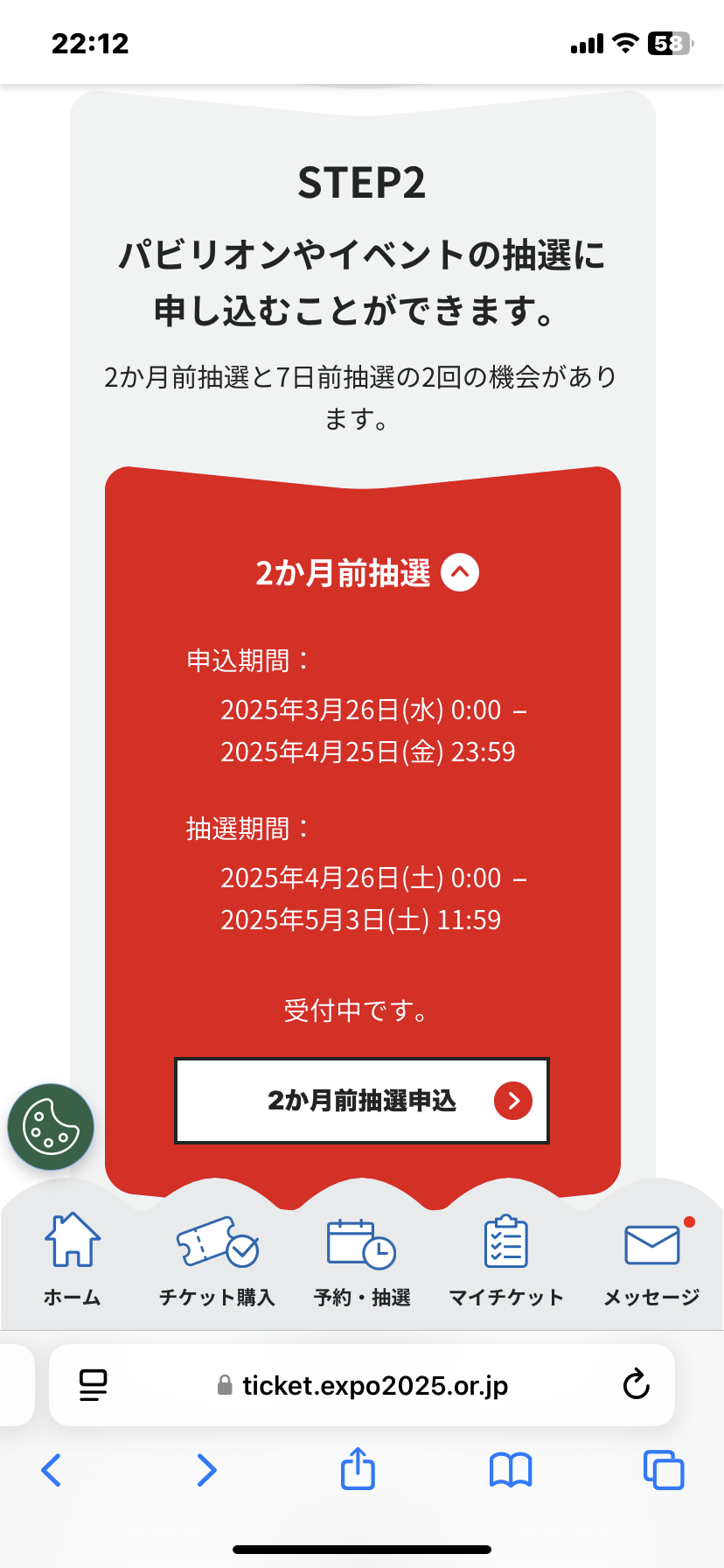Go to the ホーム tab
724x1568 pixels.
(73, 1258)
